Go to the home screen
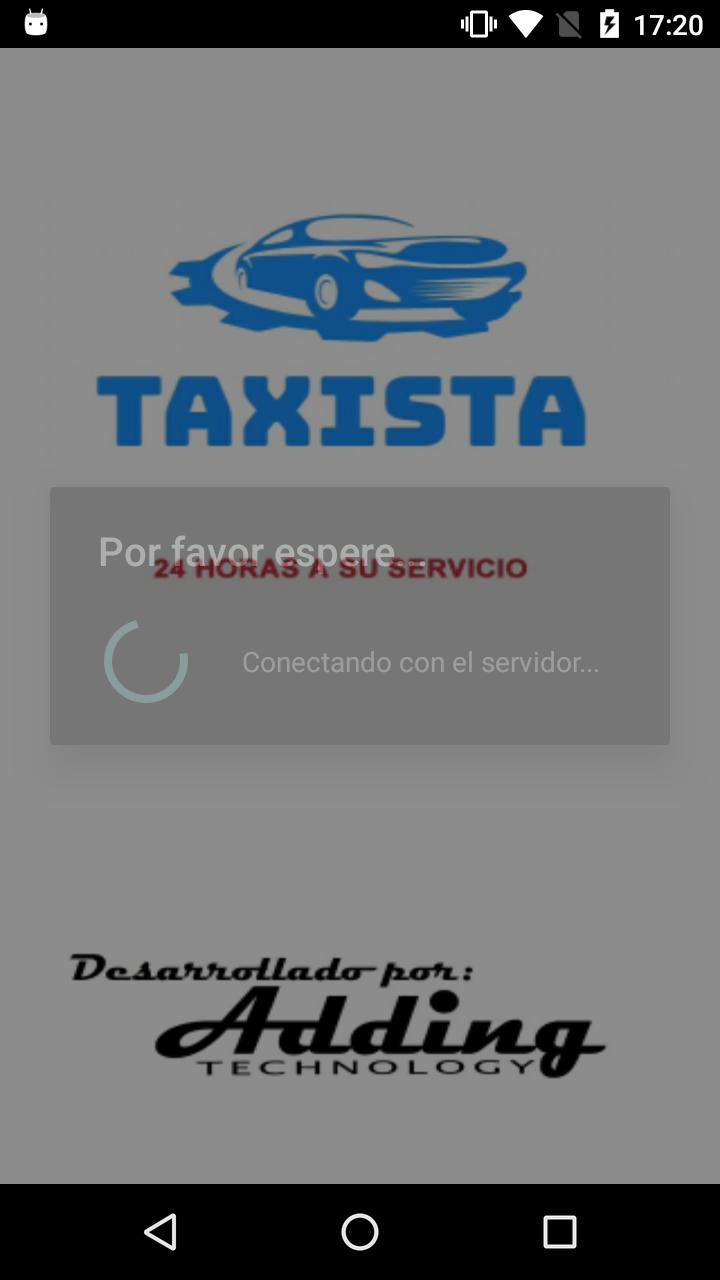Image resolution: width=720 pixels, height=1280 pixels. tap(360, 1232)
